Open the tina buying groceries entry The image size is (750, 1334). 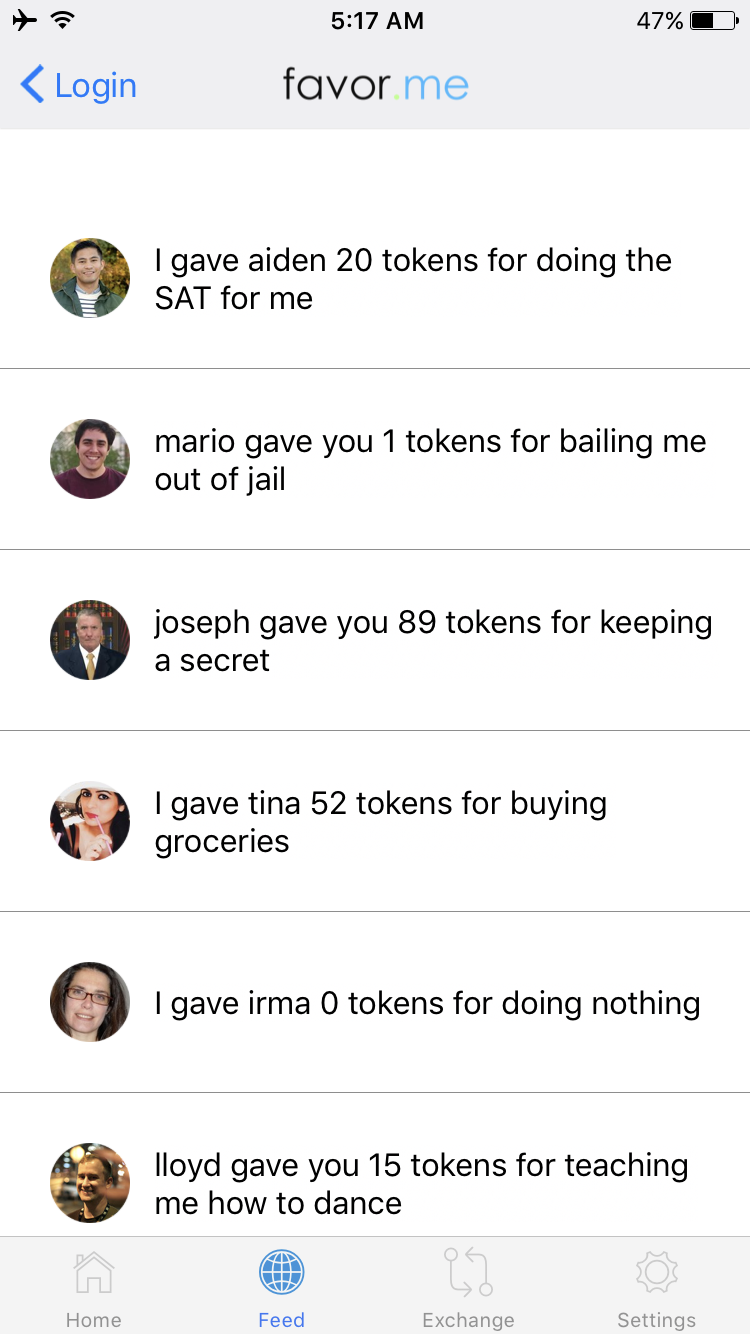click(375, 821)
